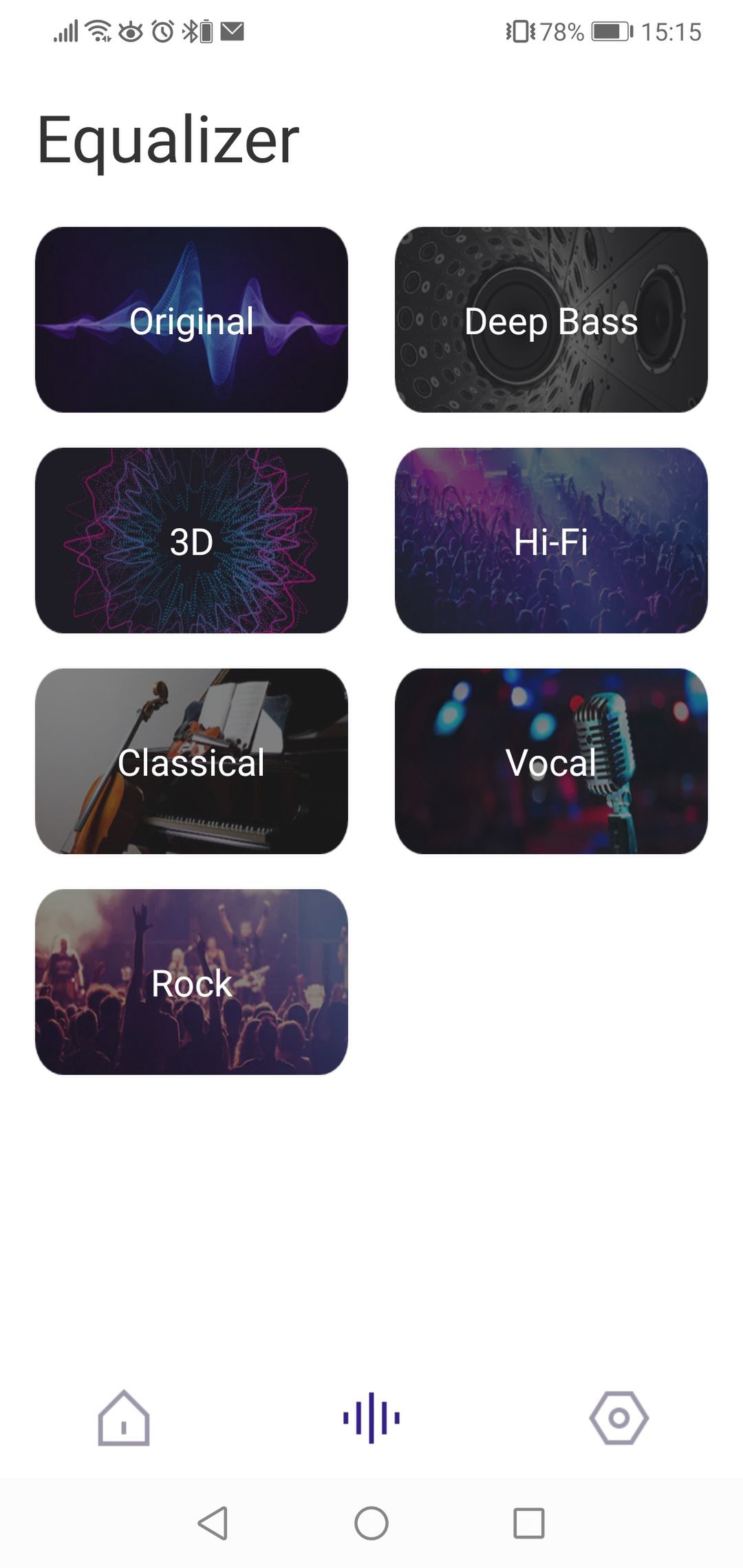
Task: Open the equalizer tab in bottom bar
Action: 371,1417
